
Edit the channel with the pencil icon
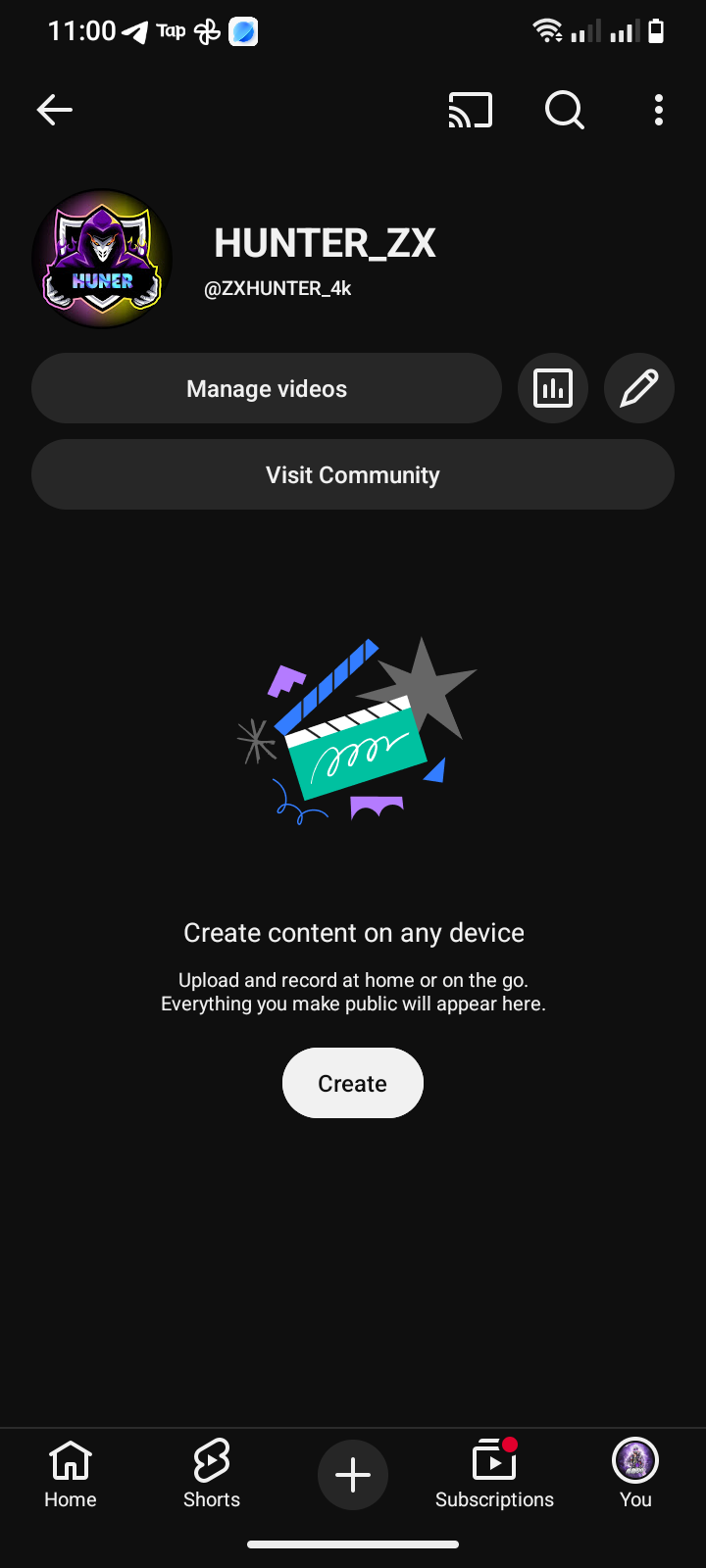[638, 388]
